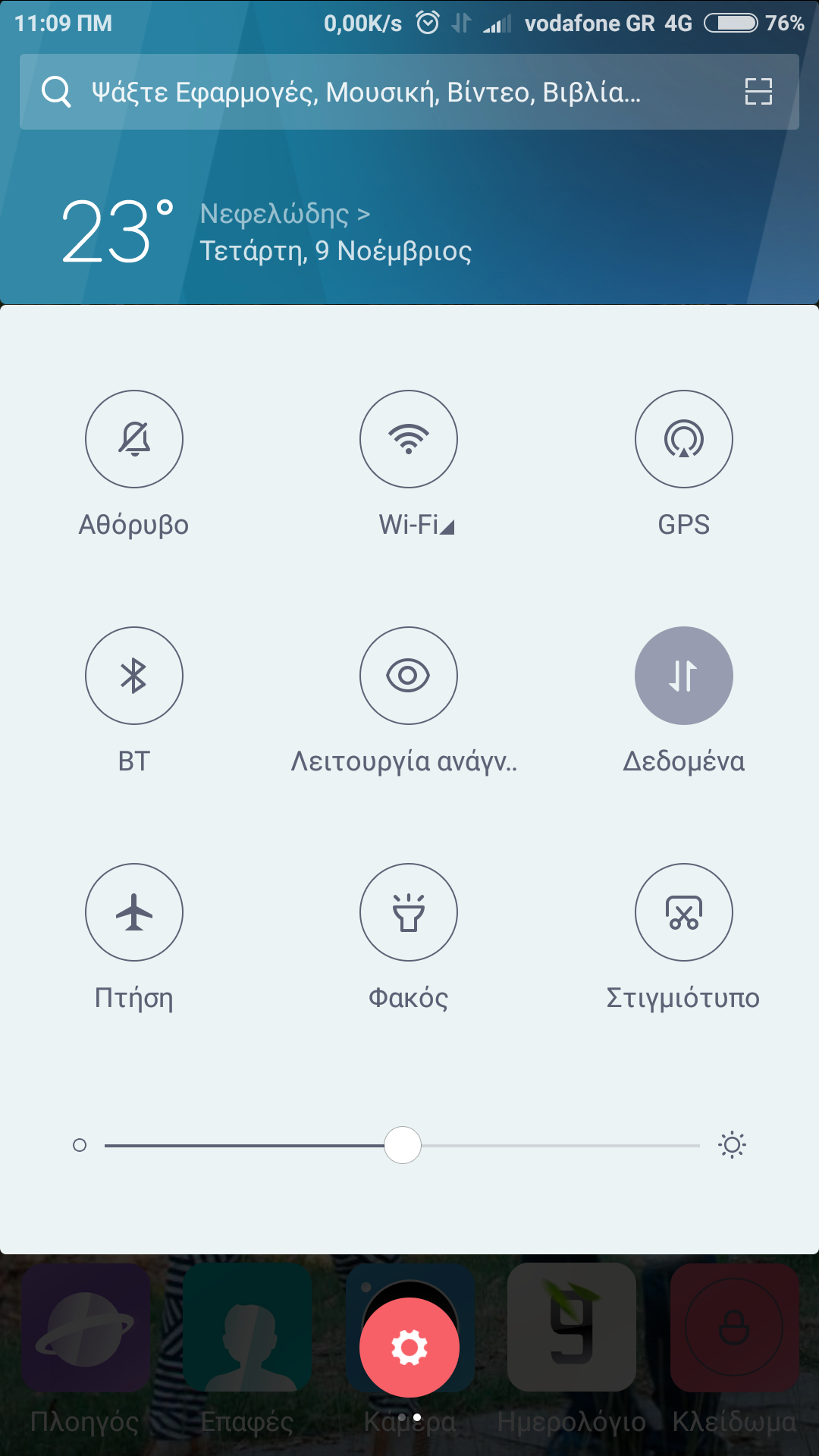Screen dimensions: 819x1456
Task: Disable Δεδομένα mobile data
Action: 683,676
